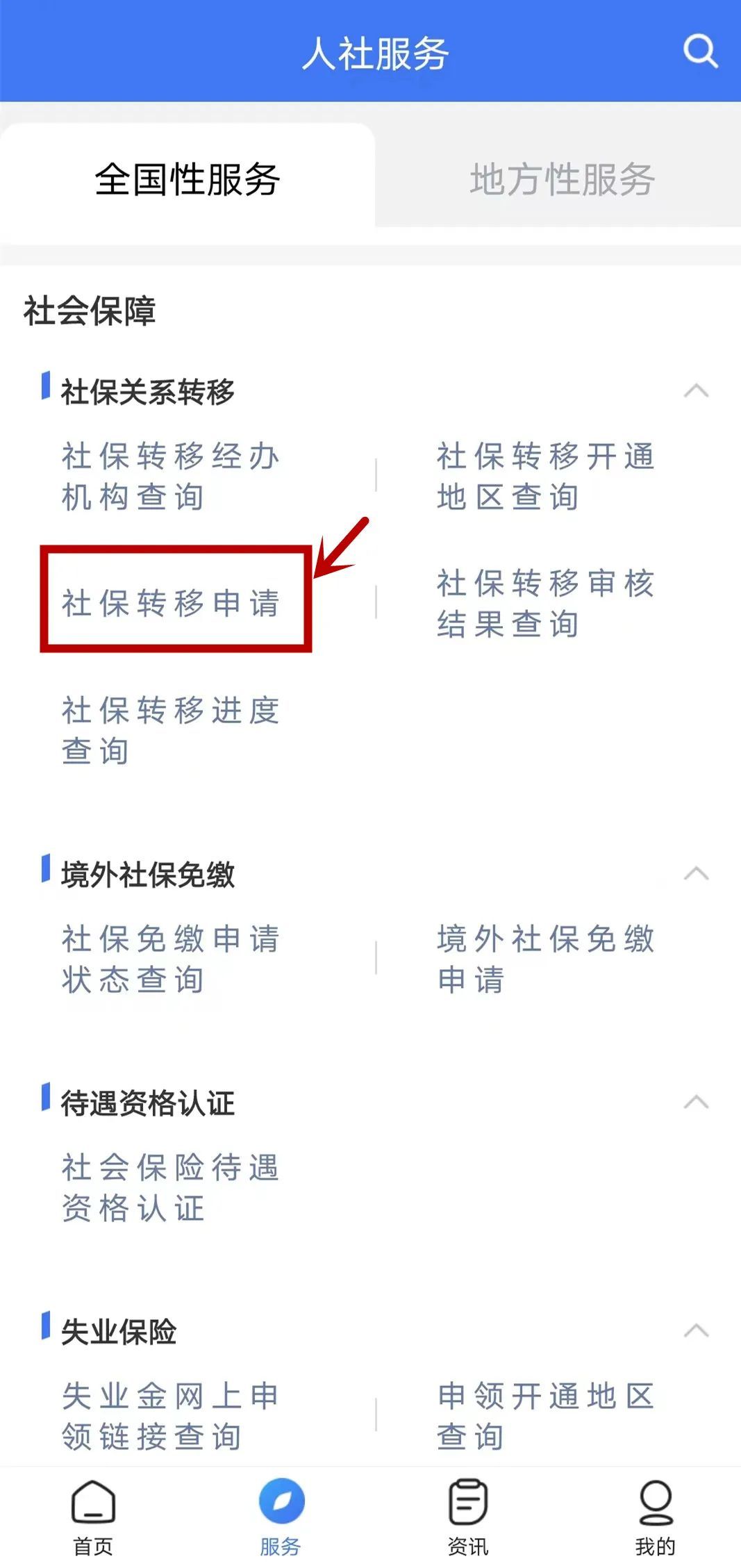Collapse the 待遇资格认证 section

point(696,1102)
